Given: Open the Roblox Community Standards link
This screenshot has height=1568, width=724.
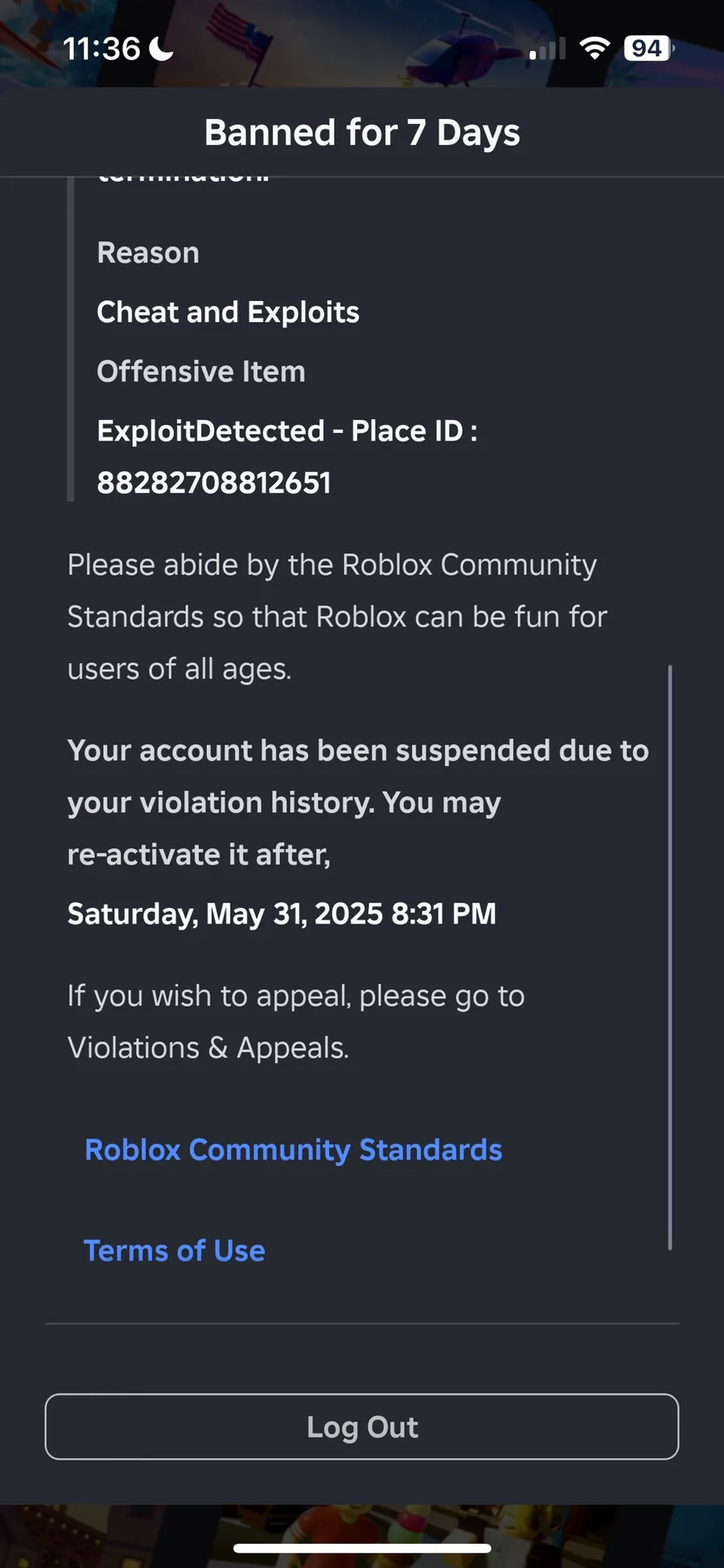Looking at the screenshot, I should point(294,1150).
